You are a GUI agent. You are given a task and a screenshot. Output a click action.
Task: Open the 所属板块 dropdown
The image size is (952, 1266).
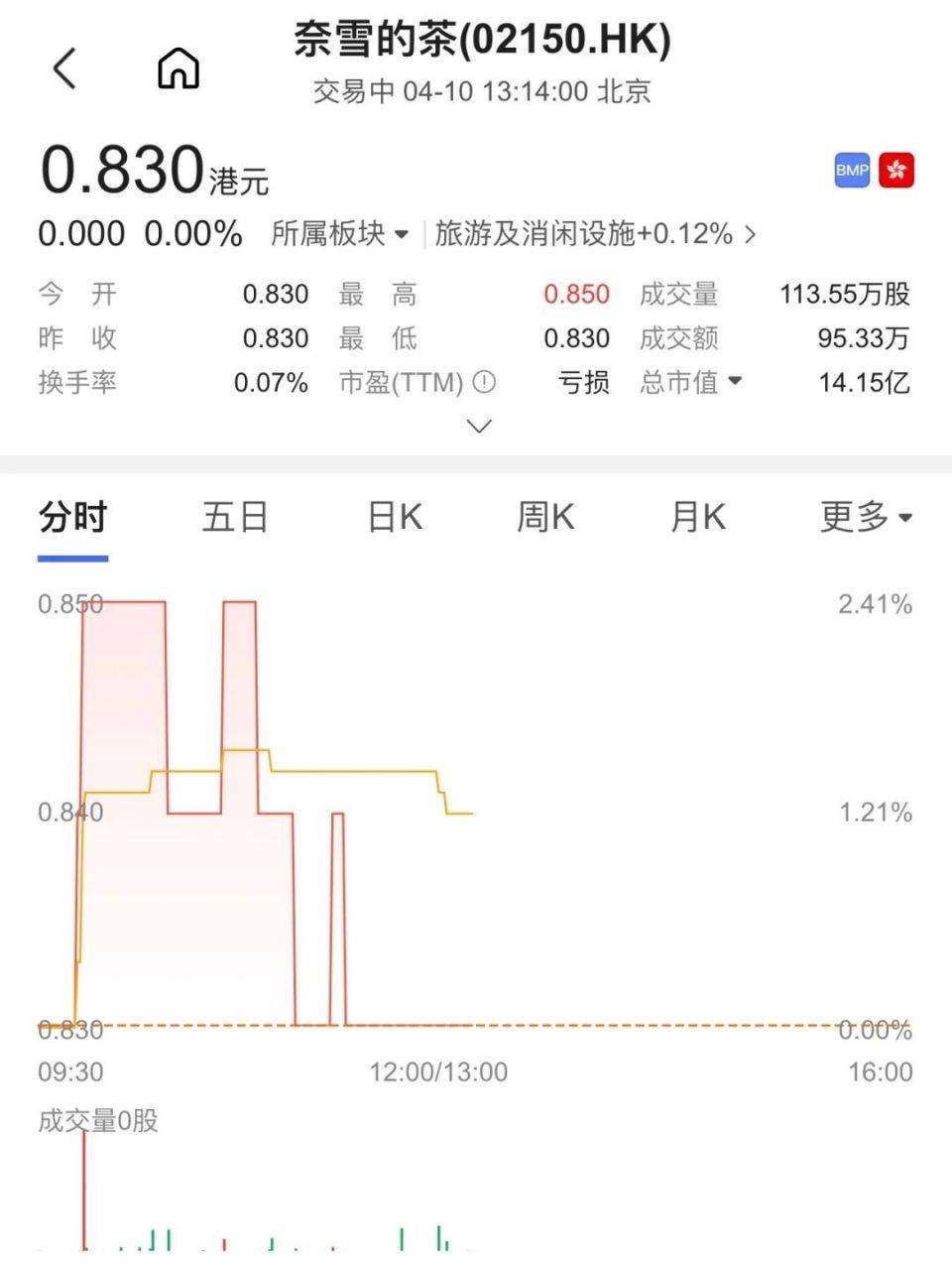click(x=340, y=234)
